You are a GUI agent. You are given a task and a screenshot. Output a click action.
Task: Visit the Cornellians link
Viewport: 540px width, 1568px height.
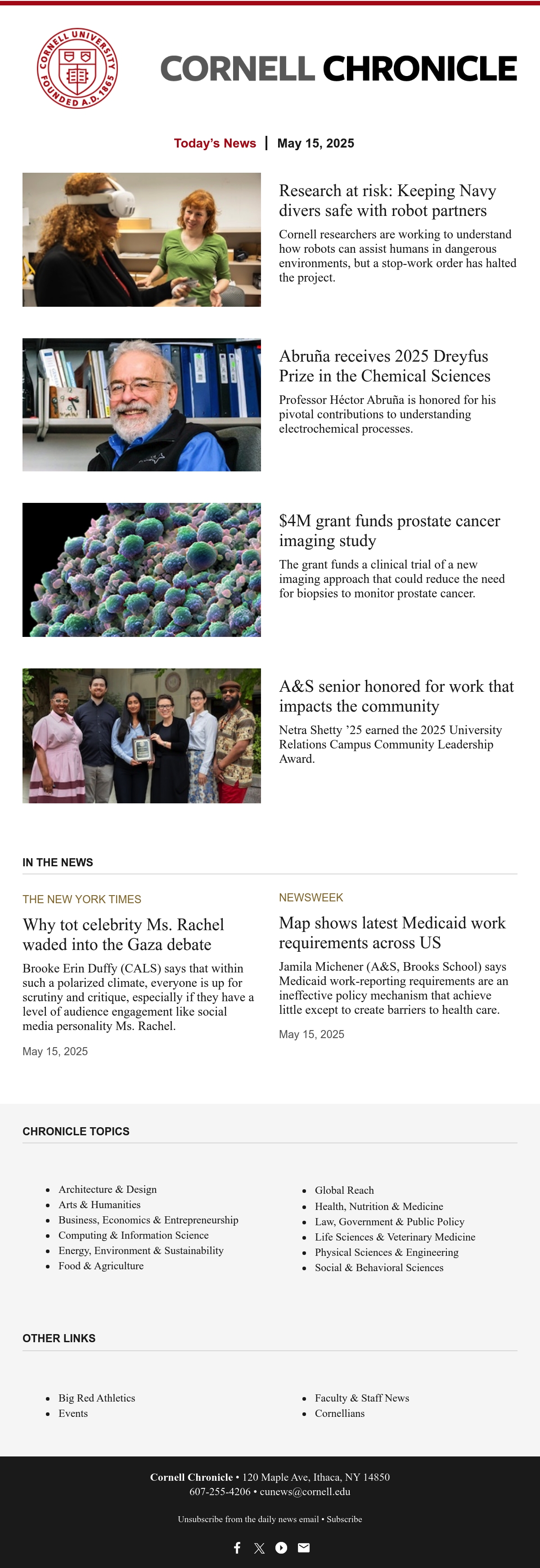click(340, 1413)
